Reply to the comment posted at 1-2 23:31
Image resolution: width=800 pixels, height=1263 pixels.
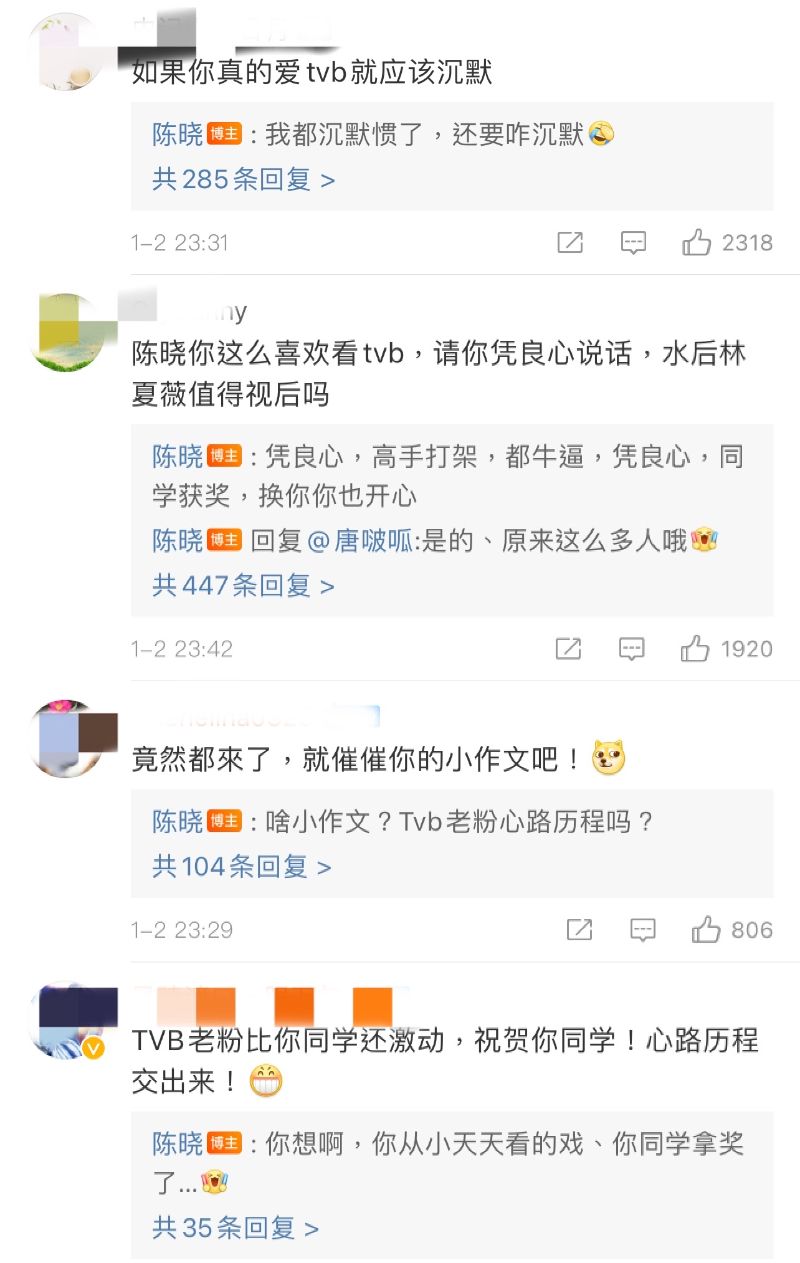(633, 242)
